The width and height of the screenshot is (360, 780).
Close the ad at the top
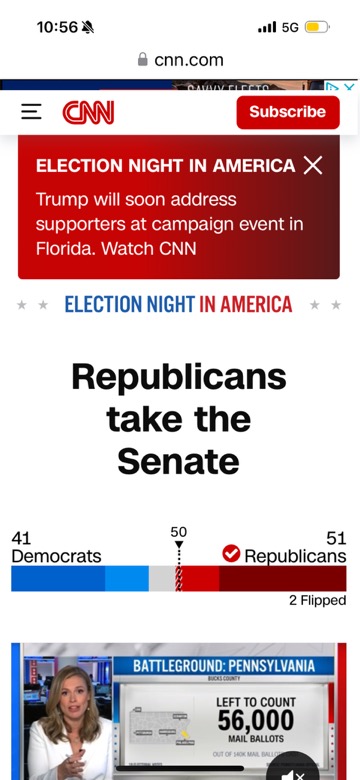(350, 87)
